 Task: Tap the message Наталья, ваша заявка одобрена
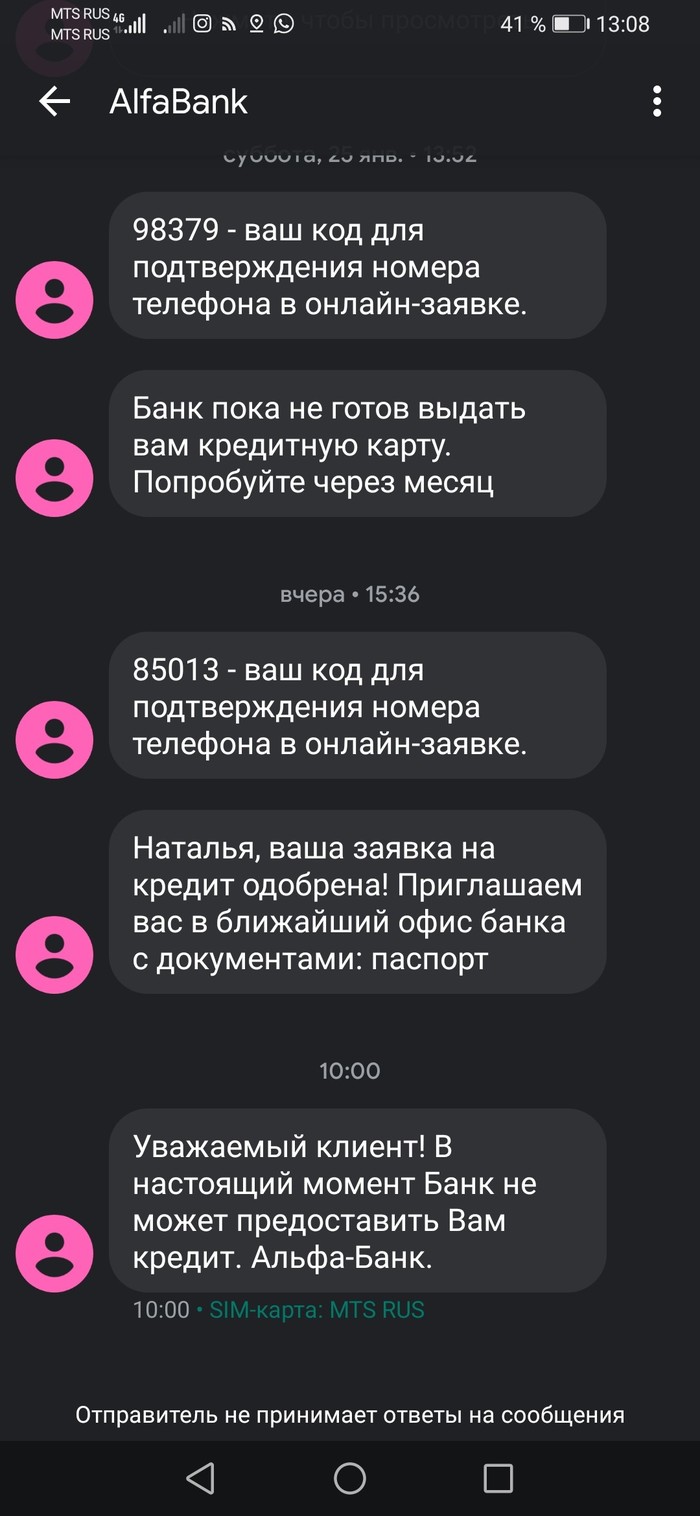pos(357,903)
